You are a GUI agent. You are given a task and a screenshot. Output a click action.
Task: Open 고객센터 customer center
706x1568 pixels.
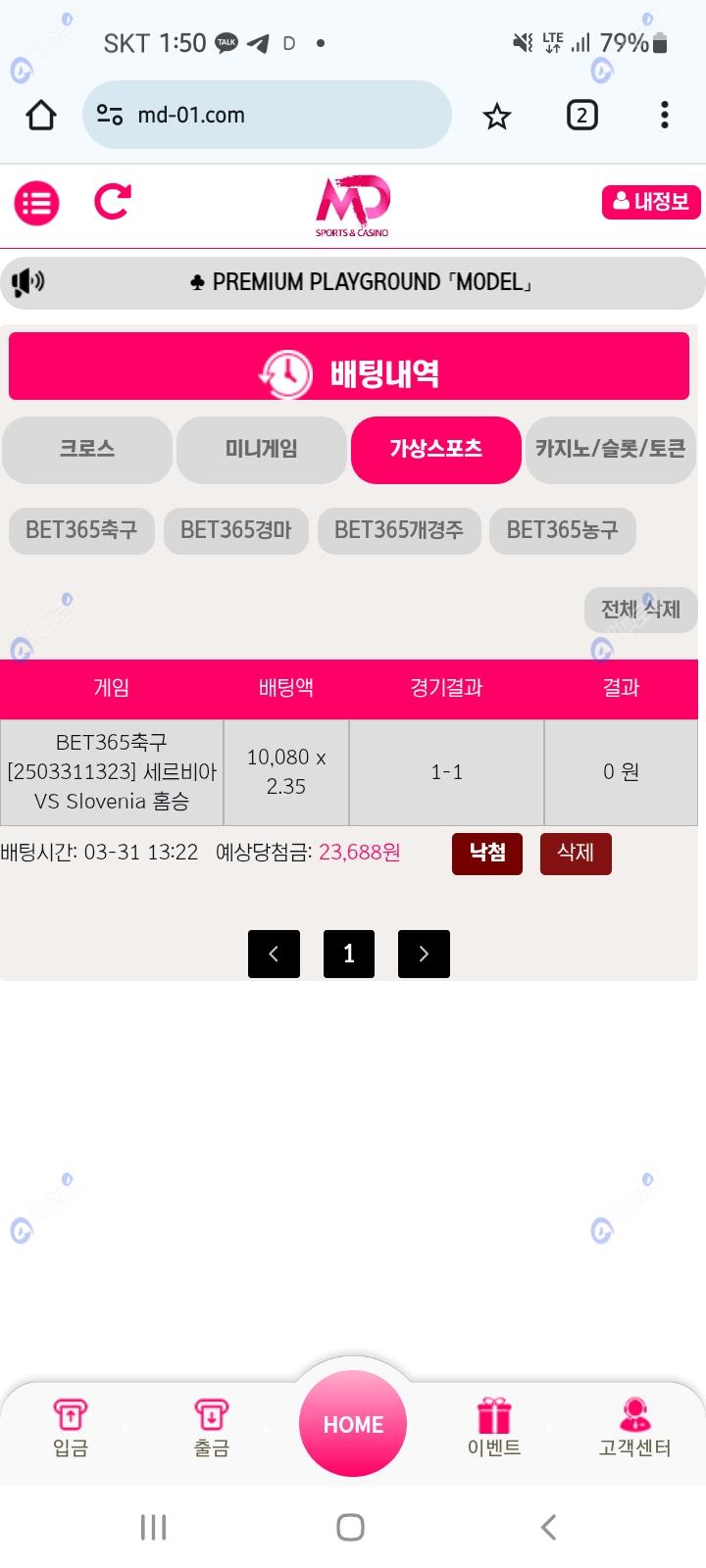pyautogui.click(x=634, y=1427)
